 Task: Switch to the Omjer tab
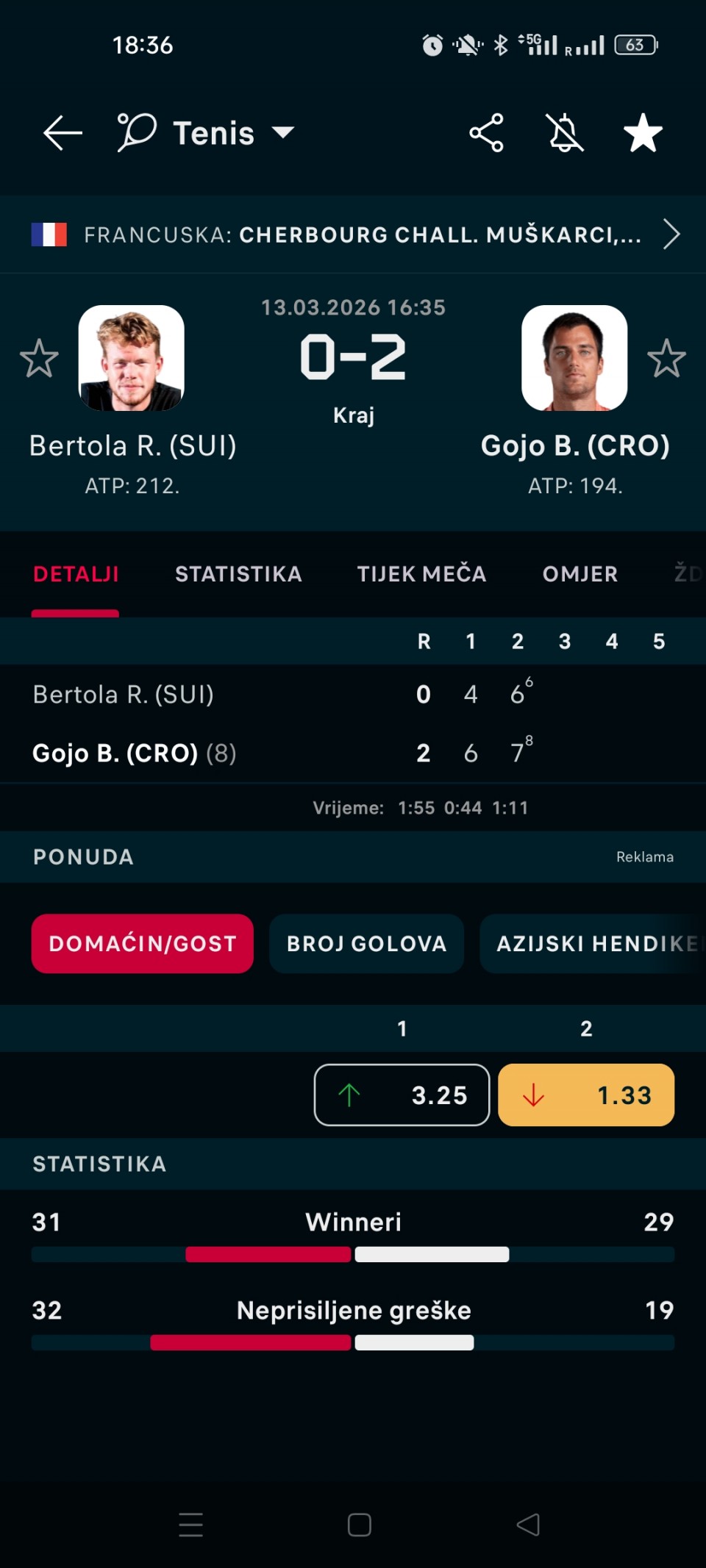pyautogui.click(x=580, y=574)
